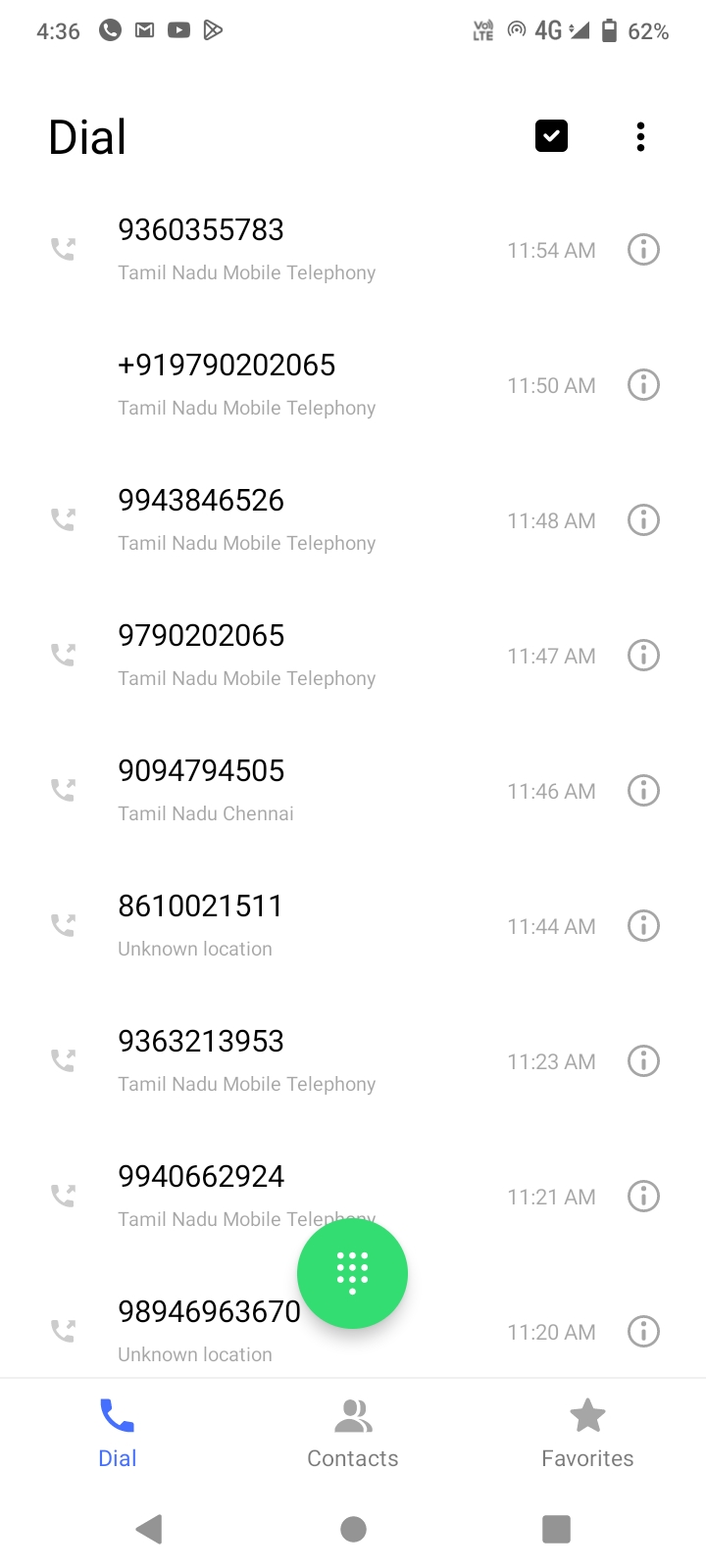Open the dial pad button

pos(352,1273)
